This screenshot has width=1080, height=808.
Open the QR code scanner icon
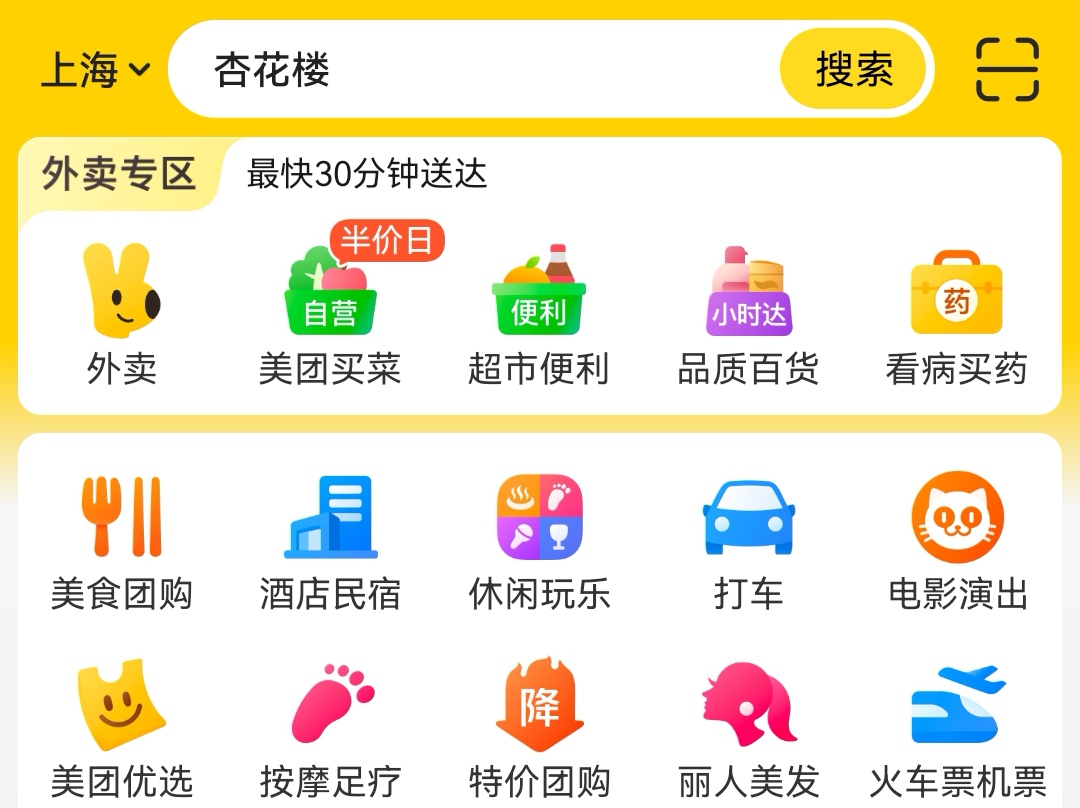1007,70
